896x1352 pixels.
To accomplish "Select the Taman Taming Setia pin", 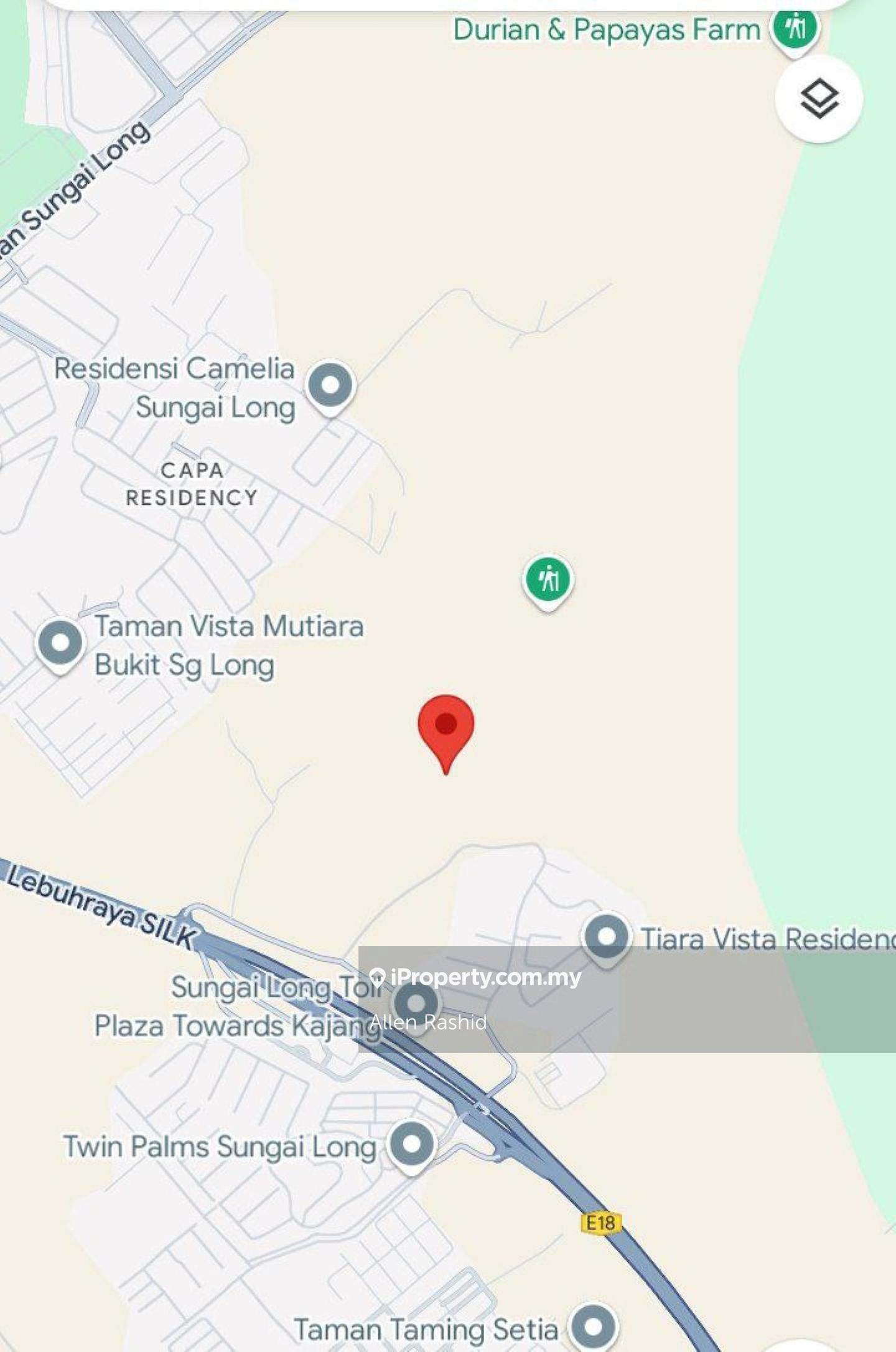I will [594, 1327].
